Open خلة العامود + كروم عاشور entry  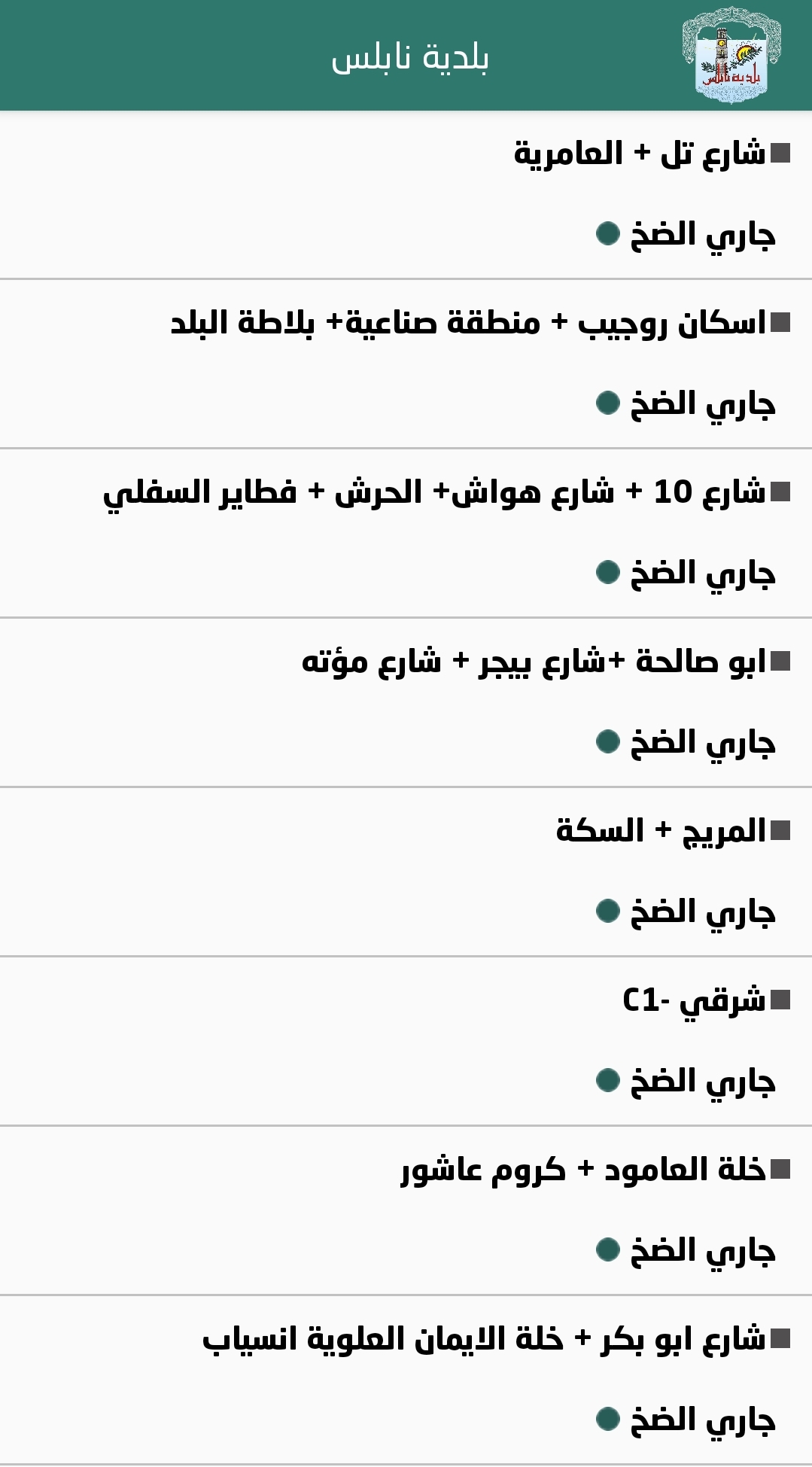pyautogui.click(x=583, y=1170)
